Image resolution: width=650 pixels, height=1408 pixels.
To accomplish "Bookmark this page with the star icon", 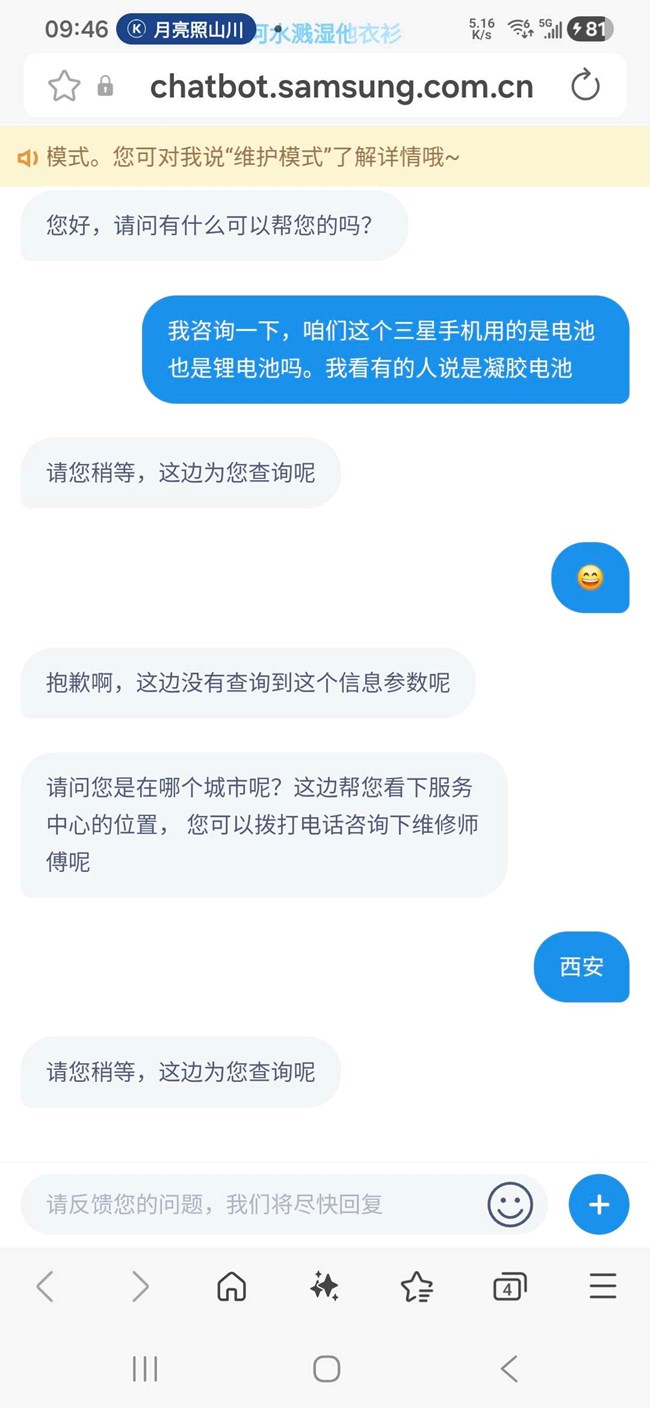I will pyautogui.click(x=64, y=86).
